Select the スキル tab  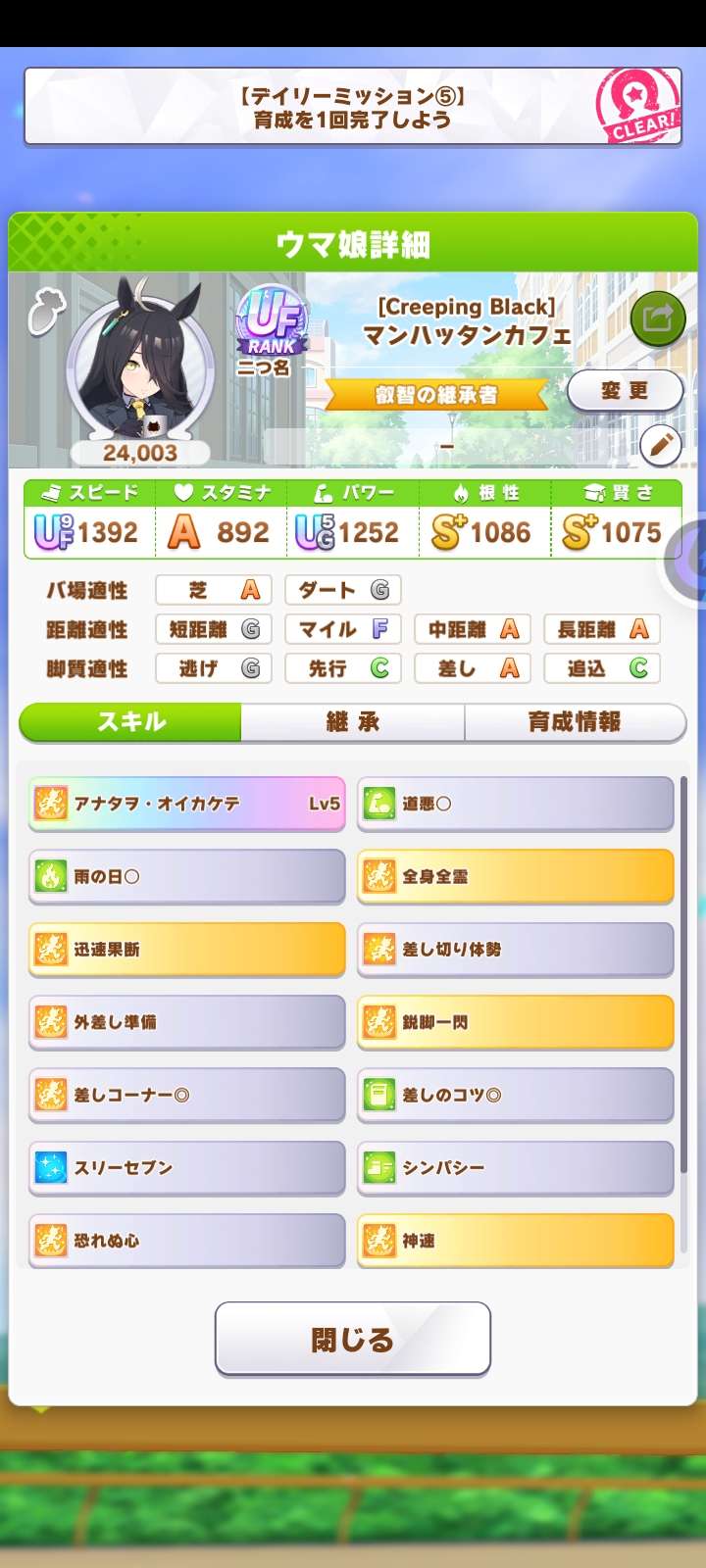[x=128, y=722]
